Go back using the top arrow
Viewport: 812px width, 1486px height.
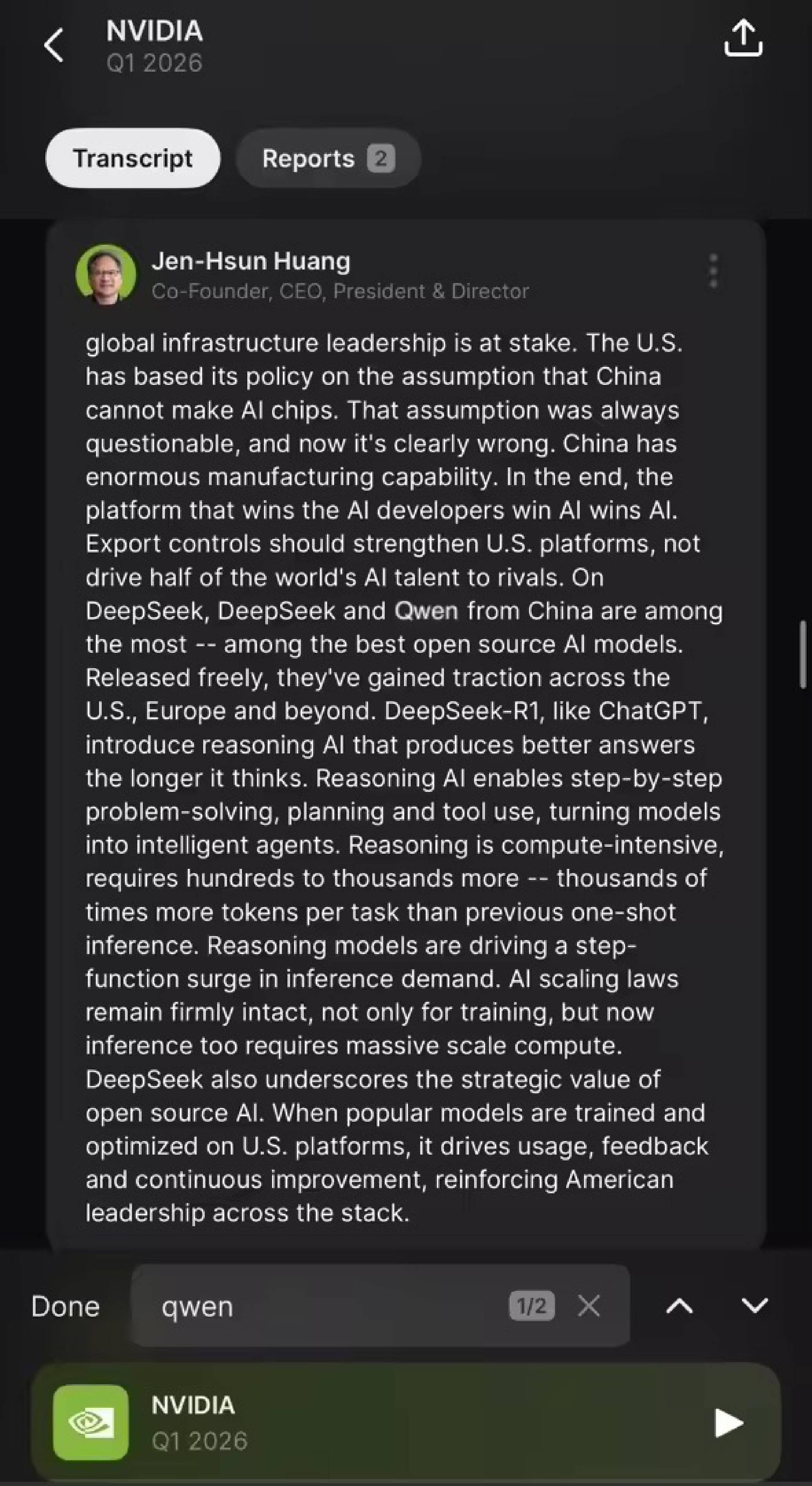tap(54, 46)
